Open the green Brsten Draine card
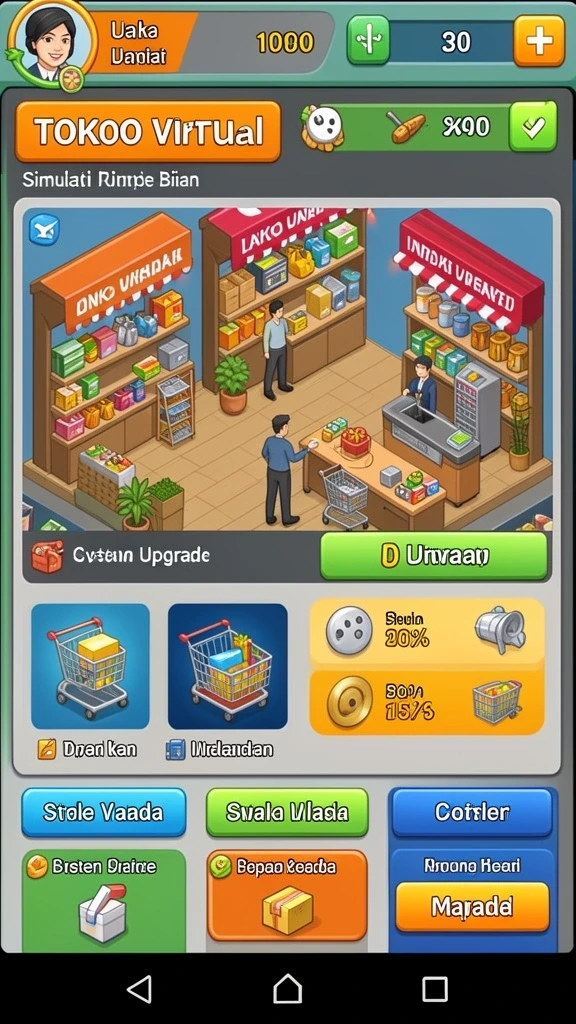 click(104, 901)
